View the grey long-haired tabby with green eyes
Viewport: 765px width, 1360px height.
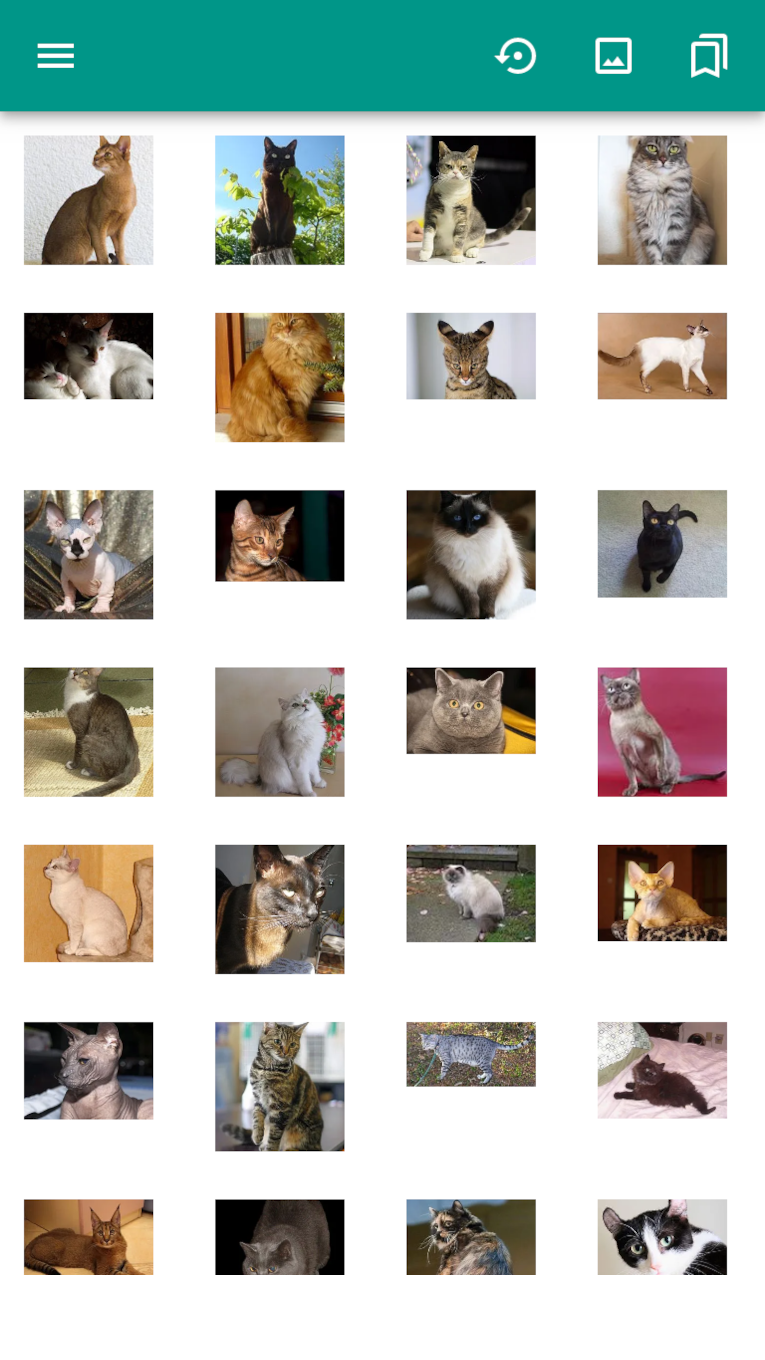pos(662,200)
